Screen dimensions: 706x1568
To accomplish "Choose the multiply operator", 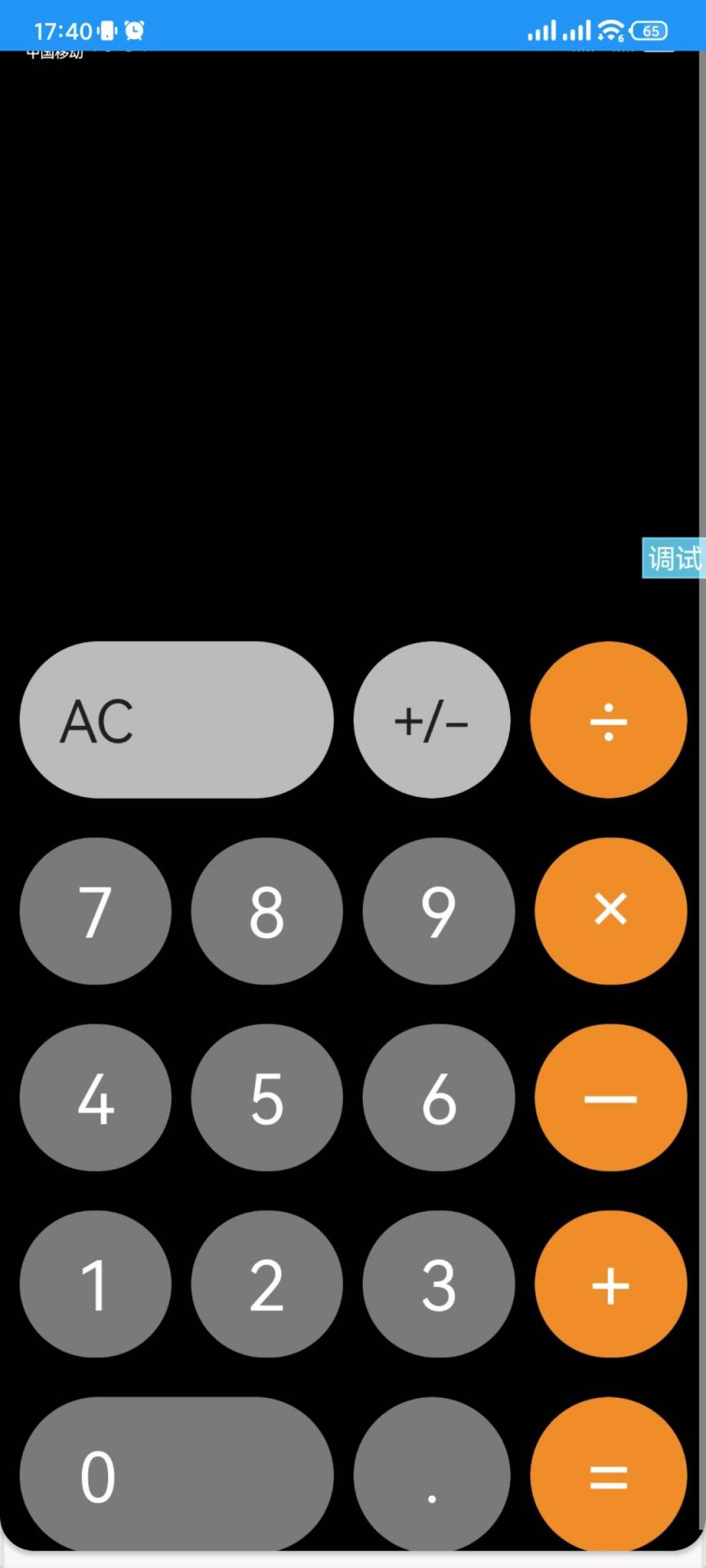I will point(610,911).
